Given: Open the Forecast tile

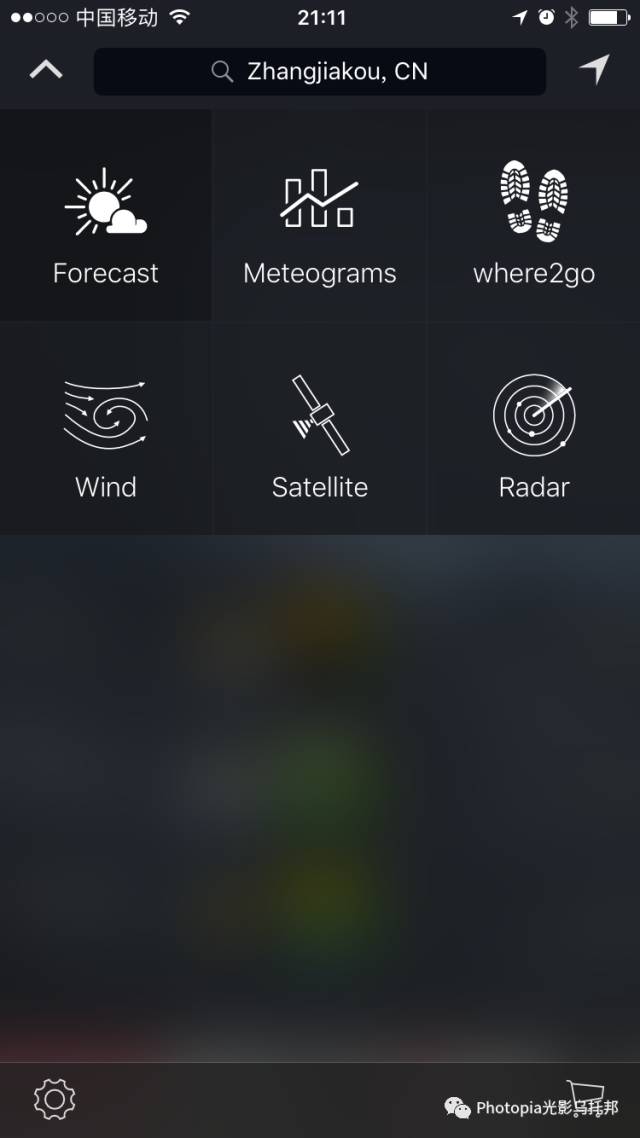Looking at the screenshot, I should pyautogui.click(x=106, y=215).
